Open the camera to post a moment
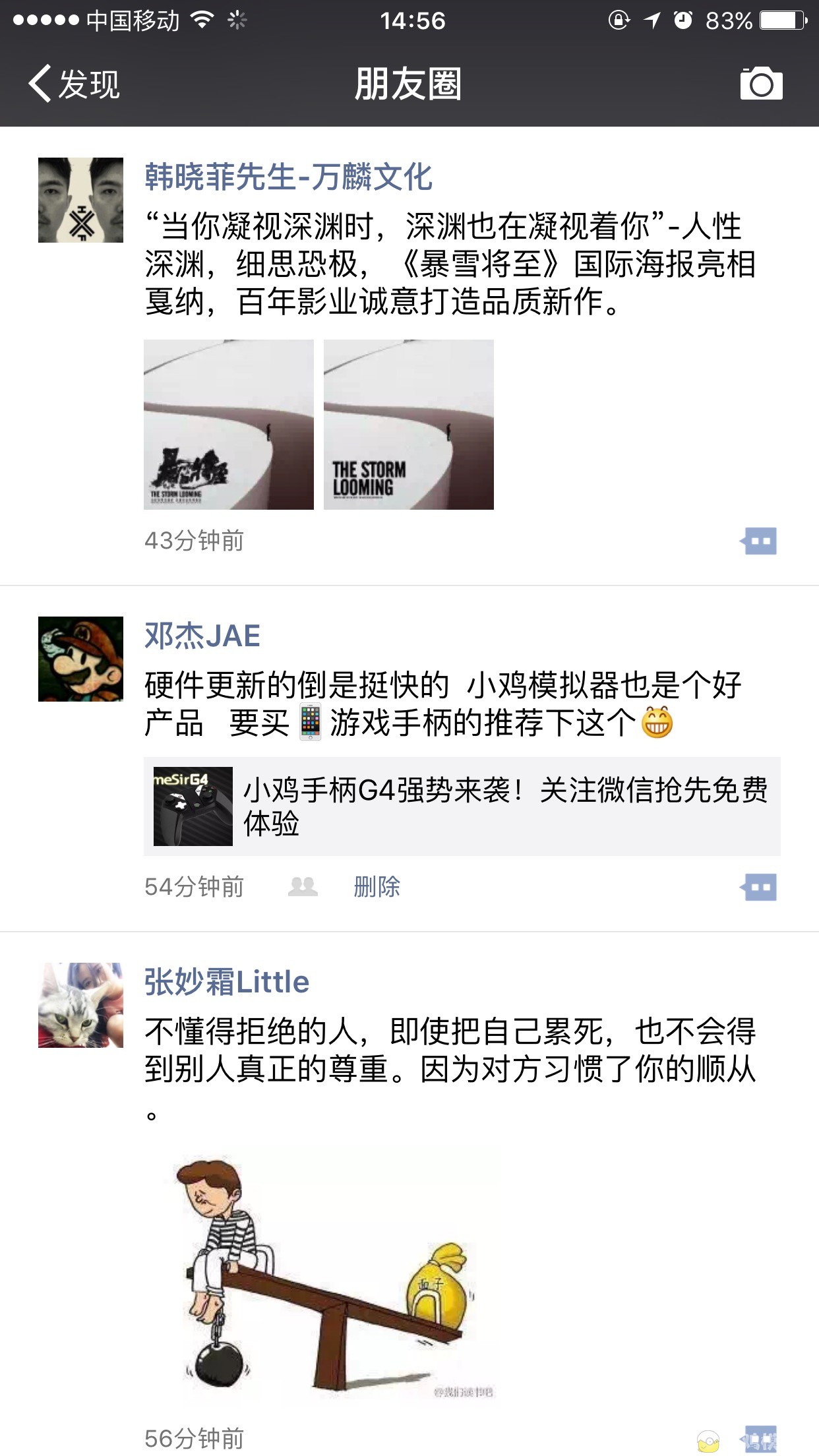Viewport: 819px width, 1456px height. click(761, 84)
